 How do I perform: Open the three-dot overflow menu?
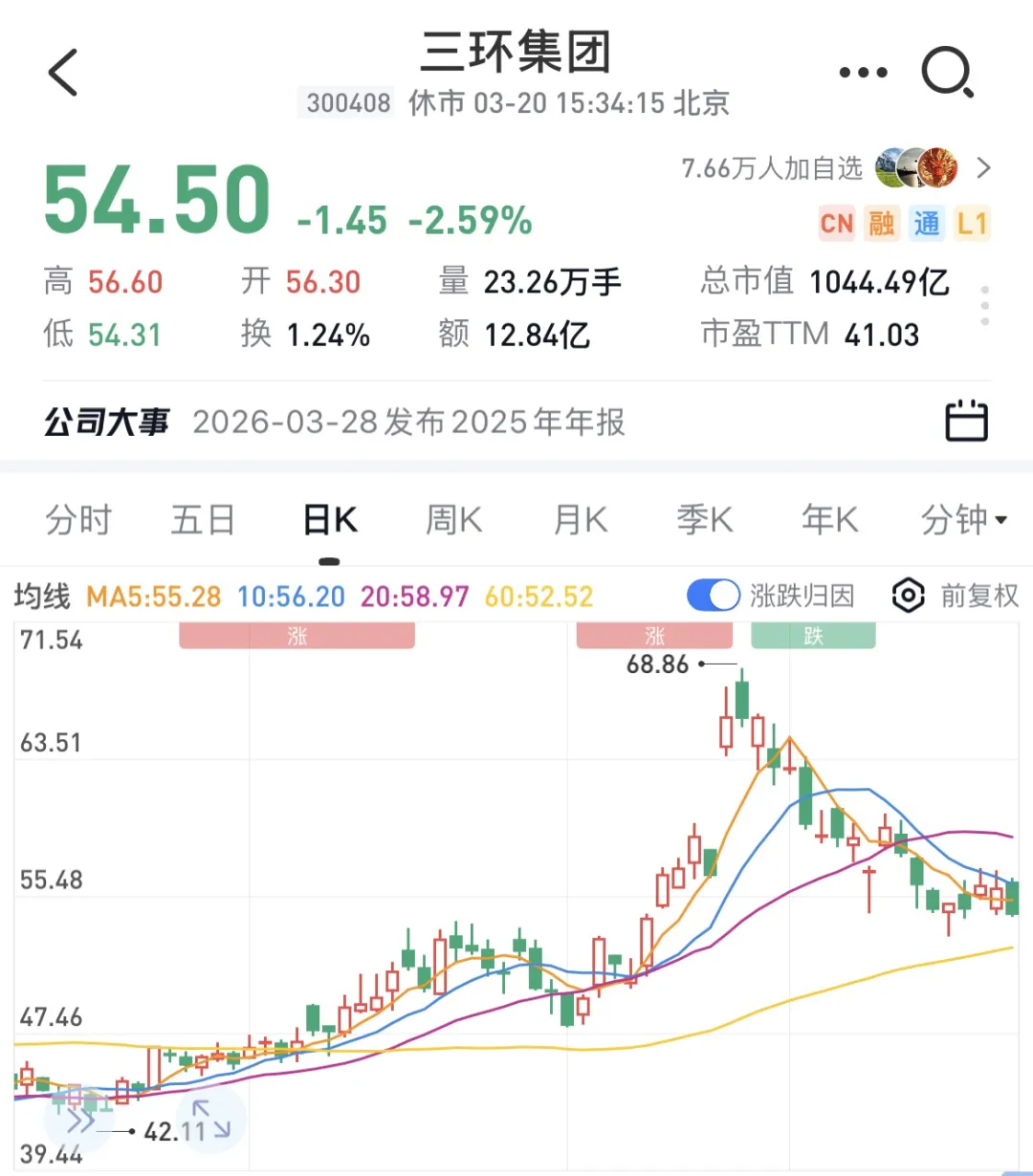pos(863,73)
